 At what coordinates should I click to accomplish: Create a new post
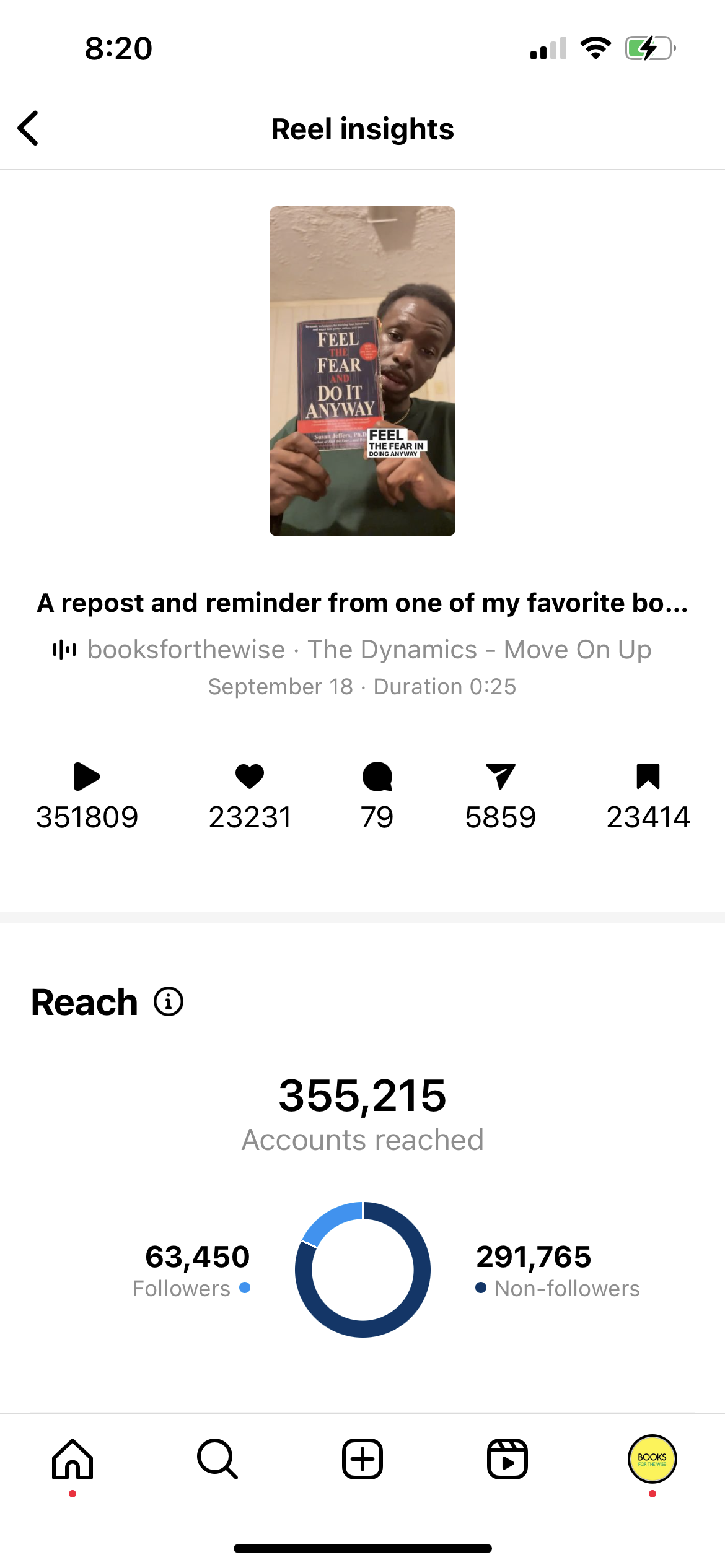pyautogui.click(x=362, y=1459)
